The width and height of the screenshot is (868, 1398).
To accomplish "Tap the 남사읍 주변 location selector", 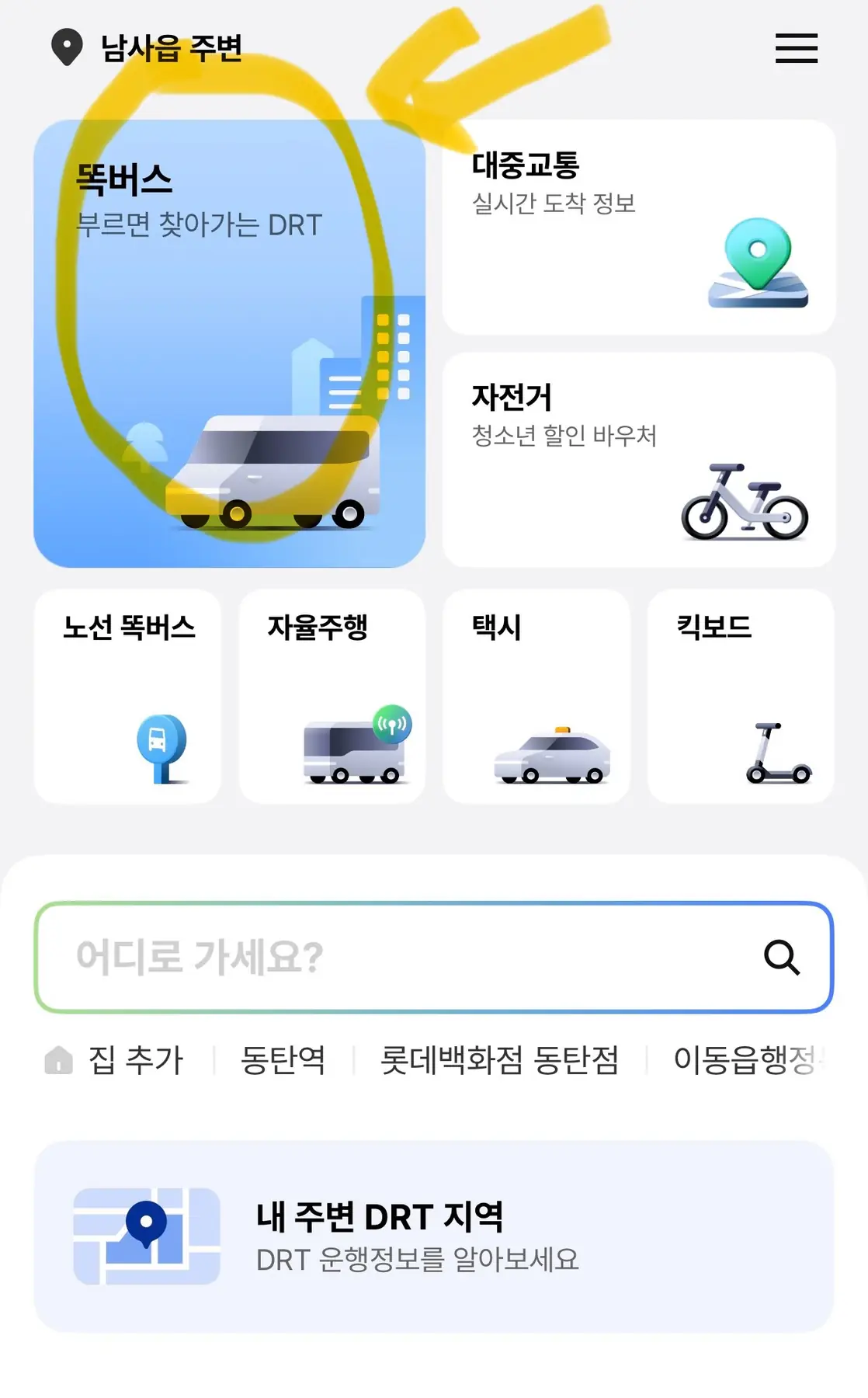I will click(x=148, y=48).
